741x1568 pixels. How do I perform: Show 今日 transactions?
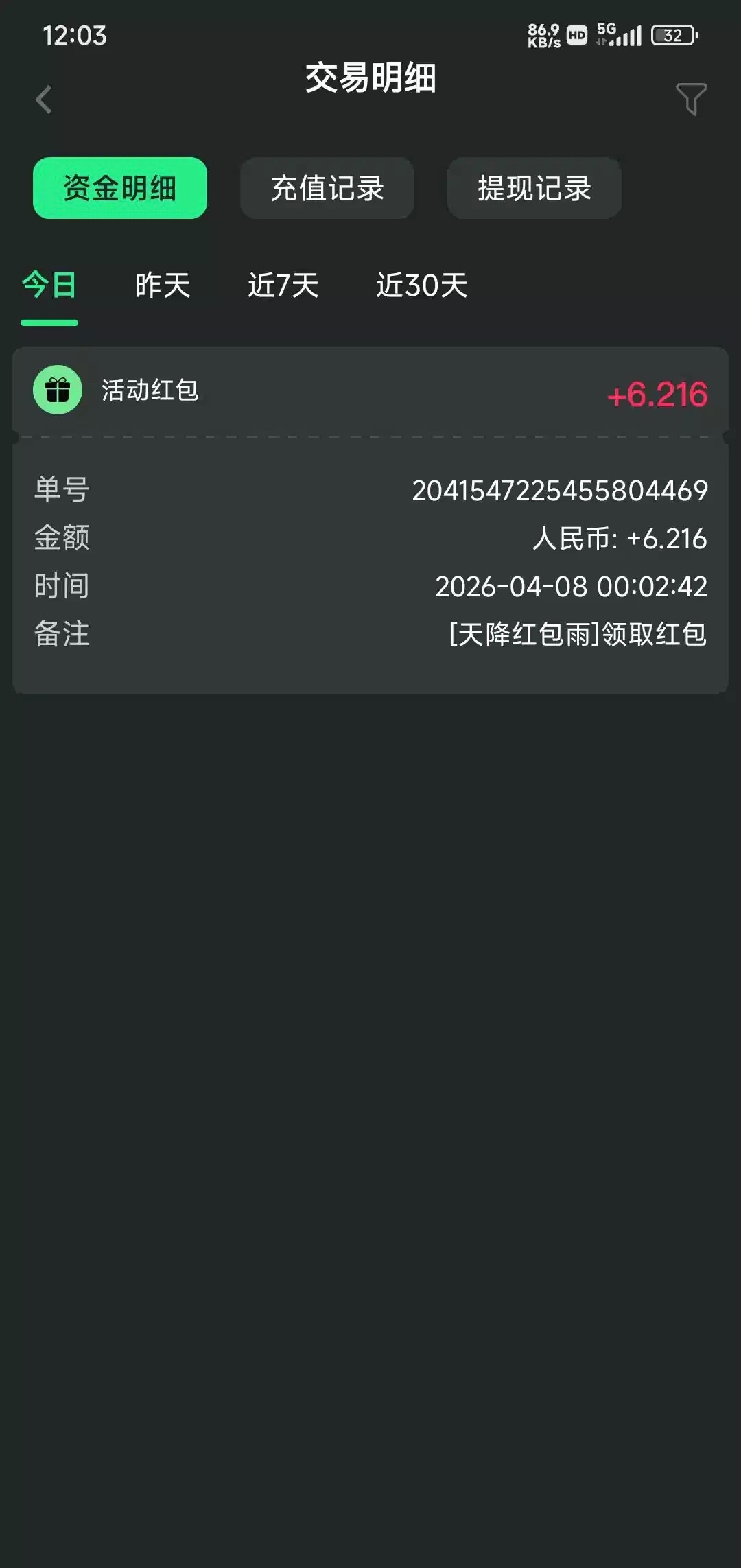pos(49,285)
